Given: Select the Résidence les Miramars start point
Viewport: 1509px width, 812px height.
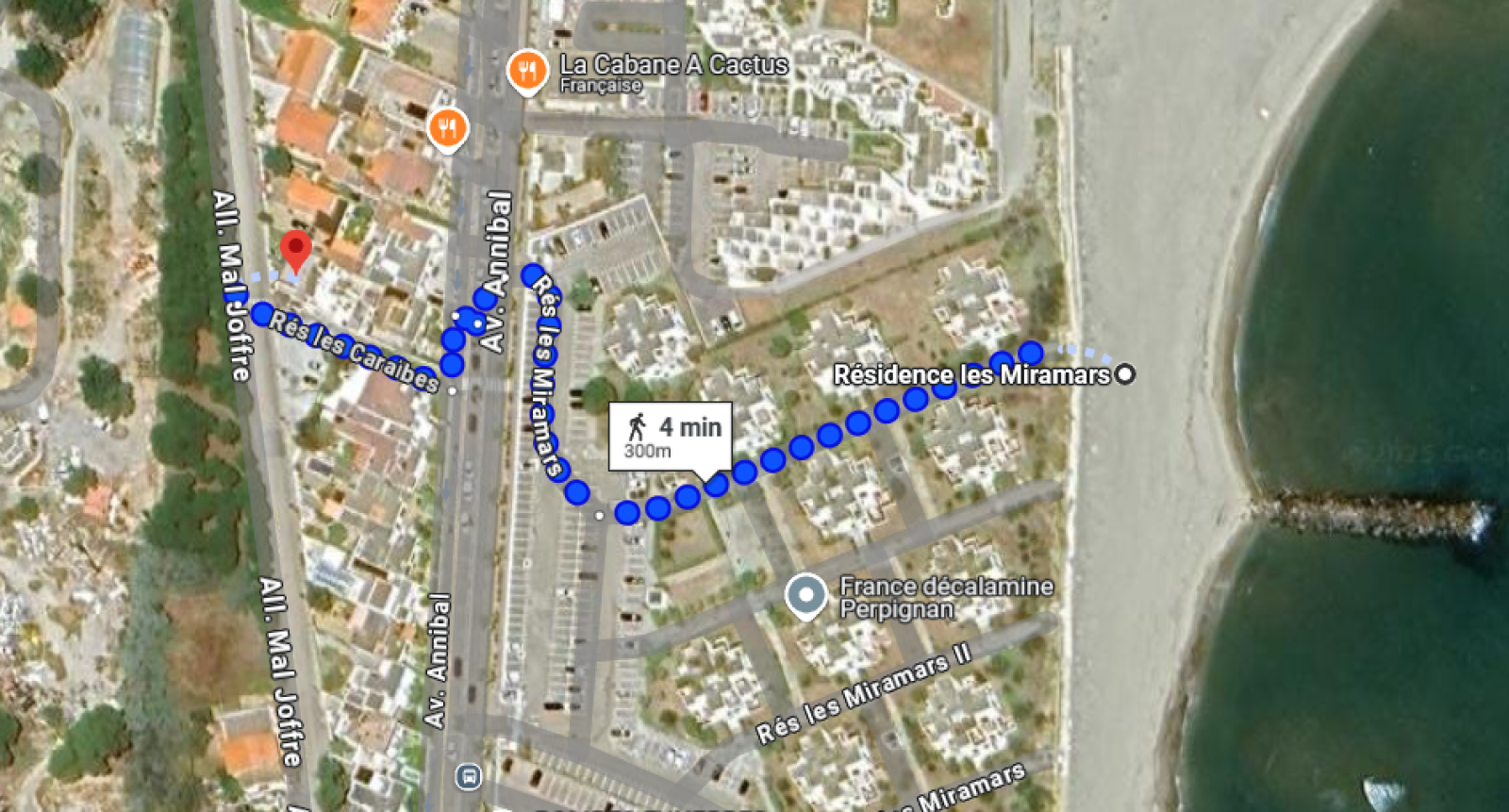Looking at the screenshot, I should click(x=1124, y=374).
